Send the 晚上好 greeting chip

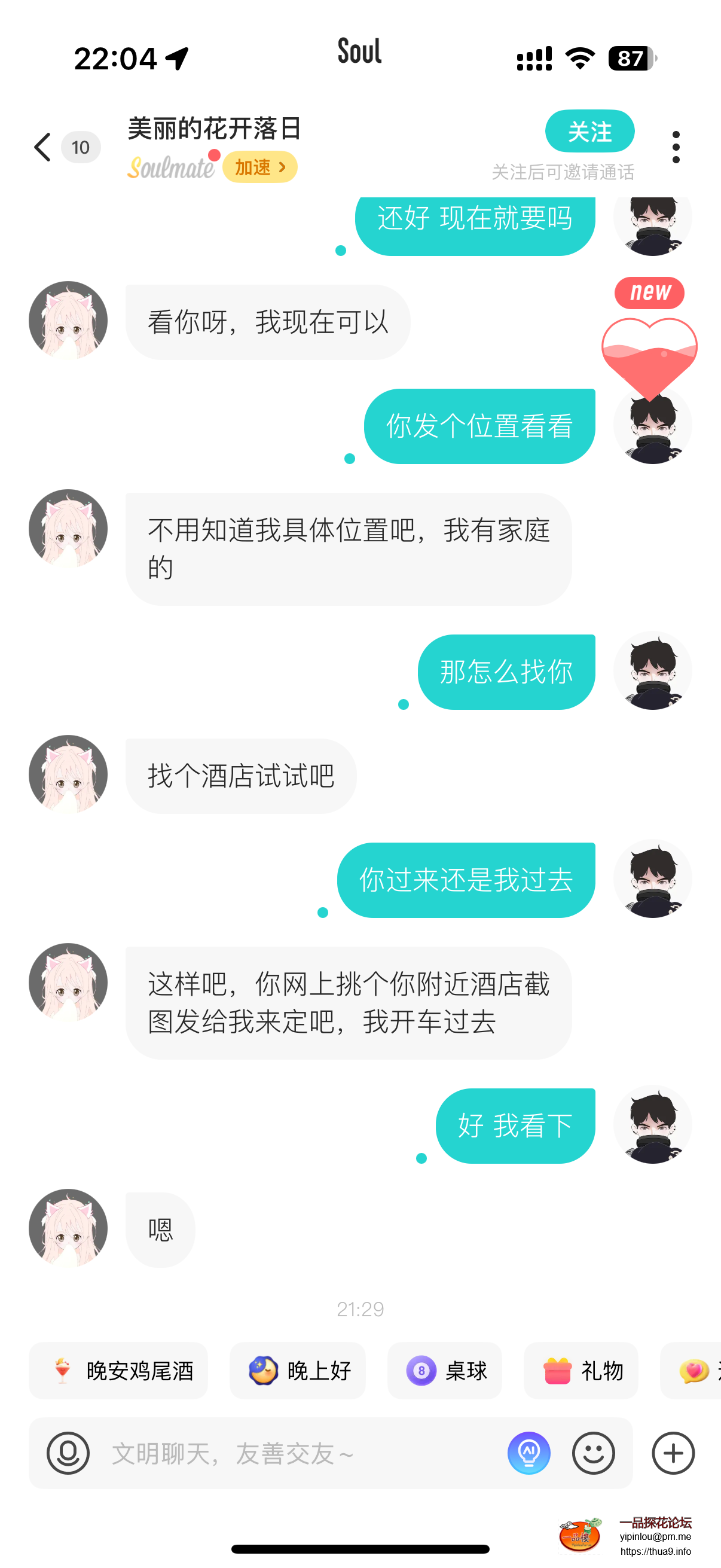[298, 1371]
